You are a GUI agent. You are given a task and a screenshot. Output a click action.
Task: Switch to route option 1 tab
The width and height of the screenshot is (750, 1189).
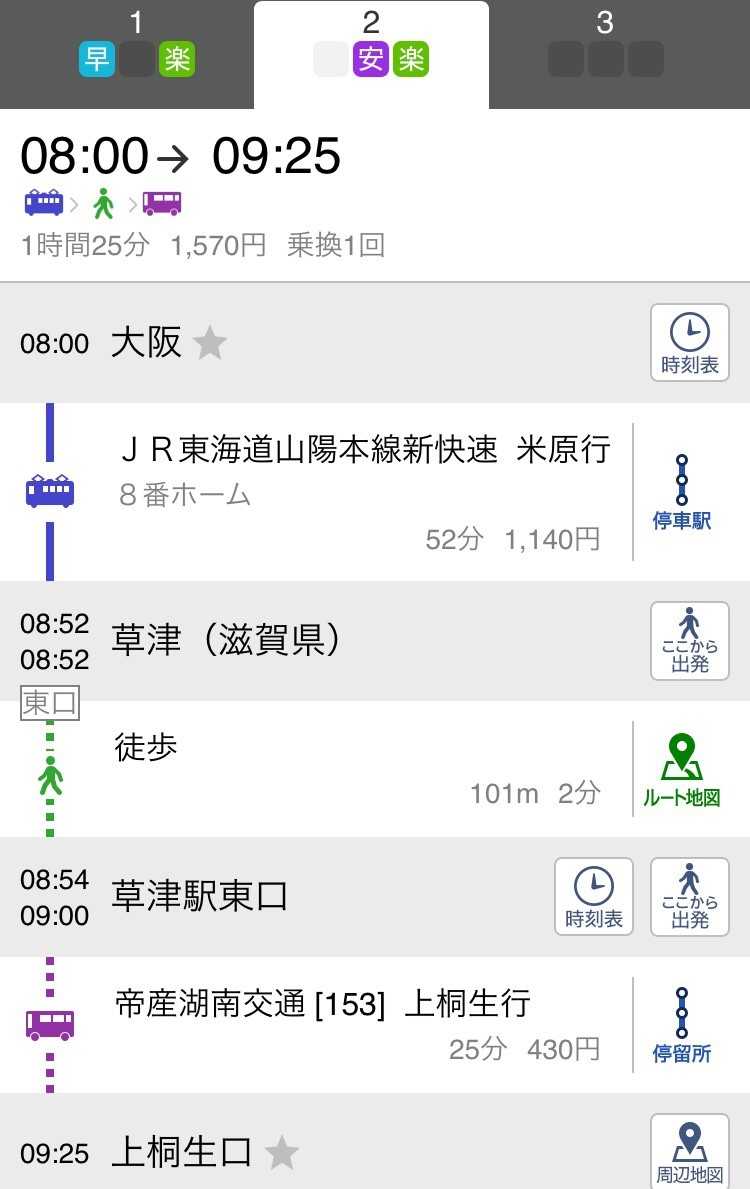[x=136, y=45]
